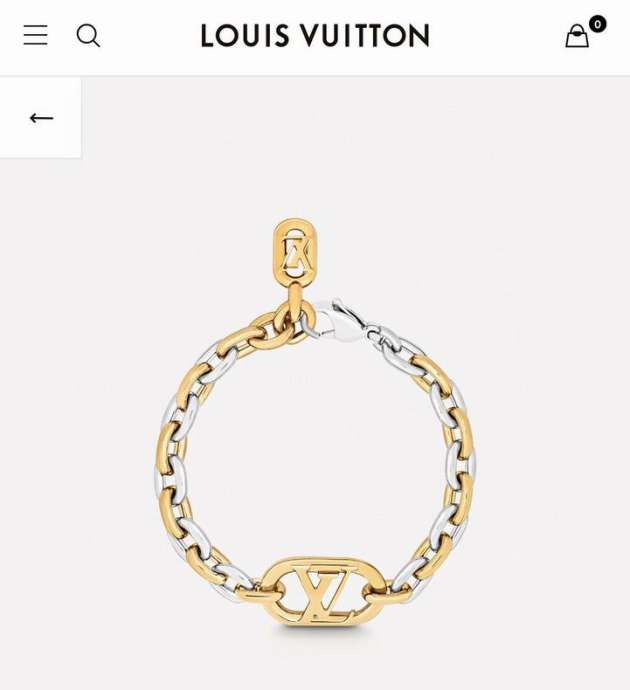Open the hamburger menu

35,36
